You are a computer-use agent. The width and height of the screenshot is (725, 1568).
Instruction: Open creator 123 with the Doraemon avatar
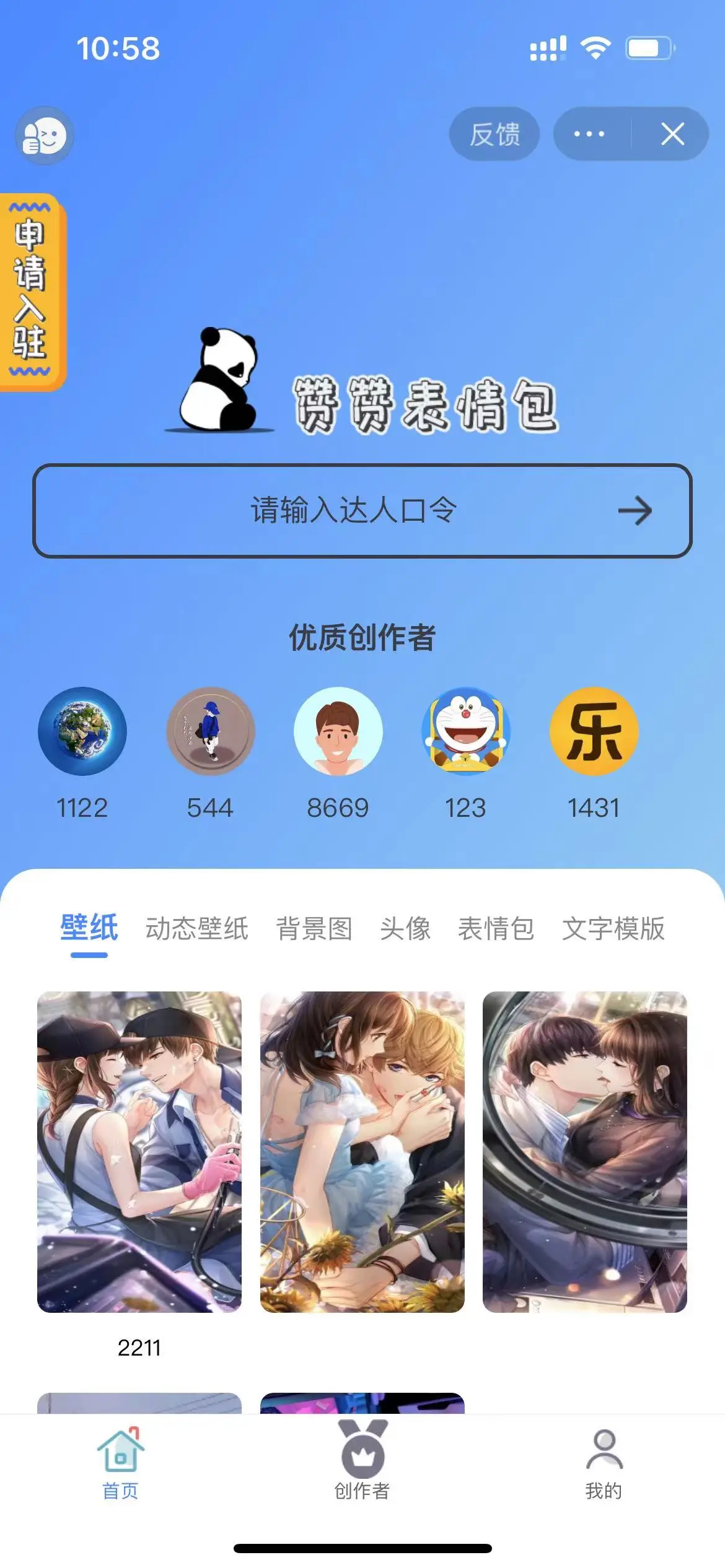point(466,731)
